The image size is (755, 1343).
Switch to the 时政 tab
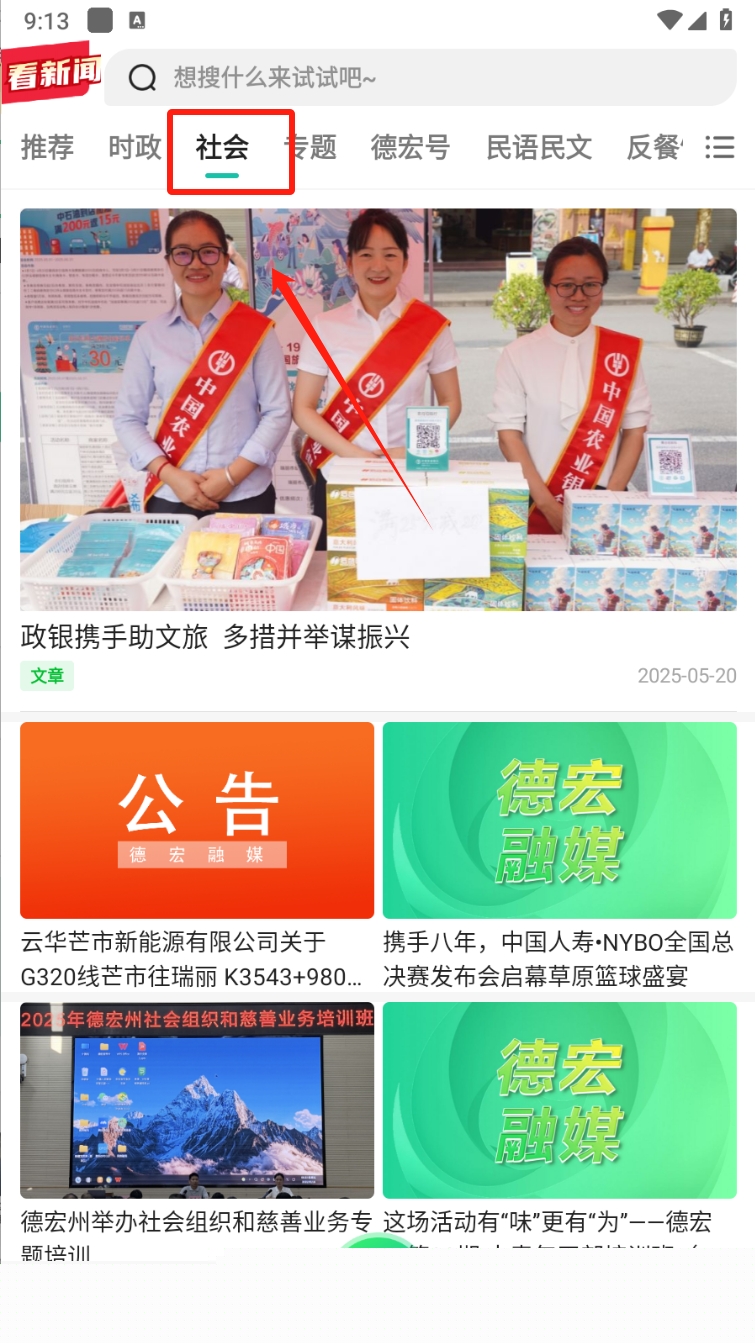(135, 148)
